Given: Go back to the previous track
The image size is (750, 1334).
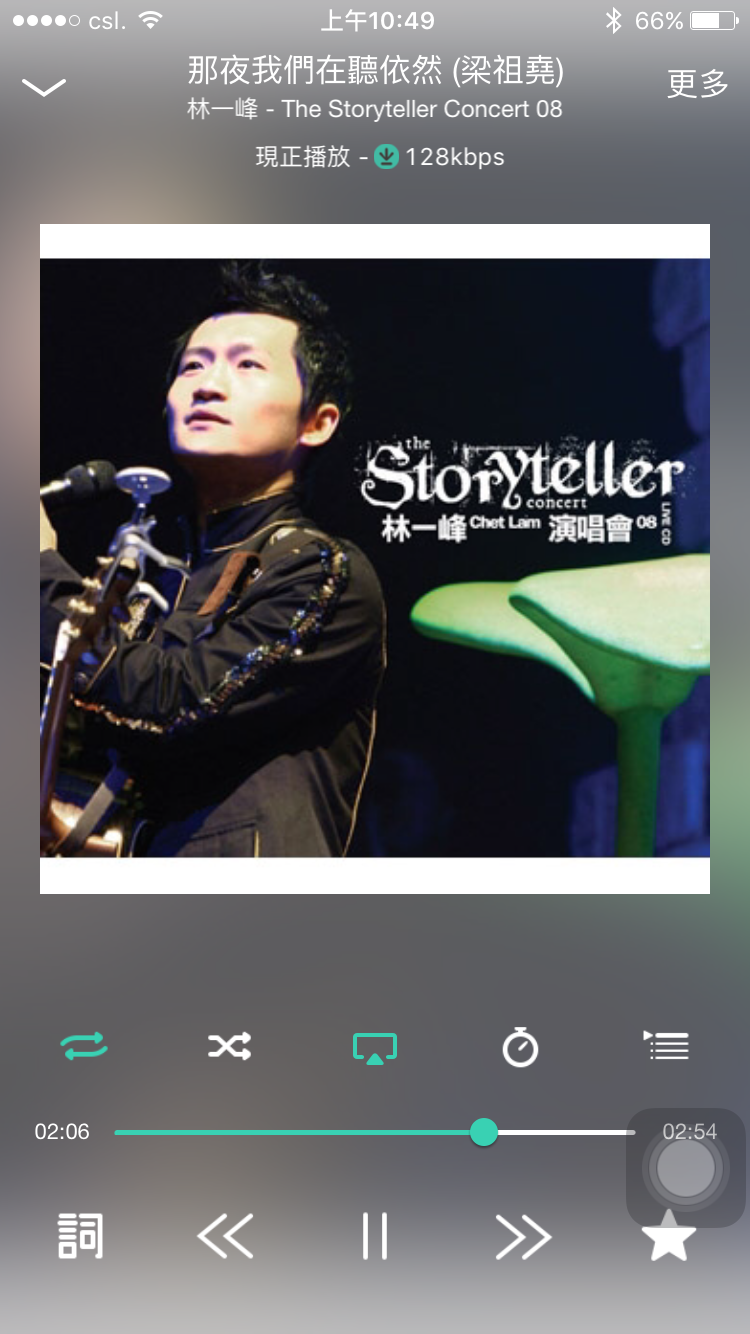Looking at the screenshot, I should (225, 1238).
